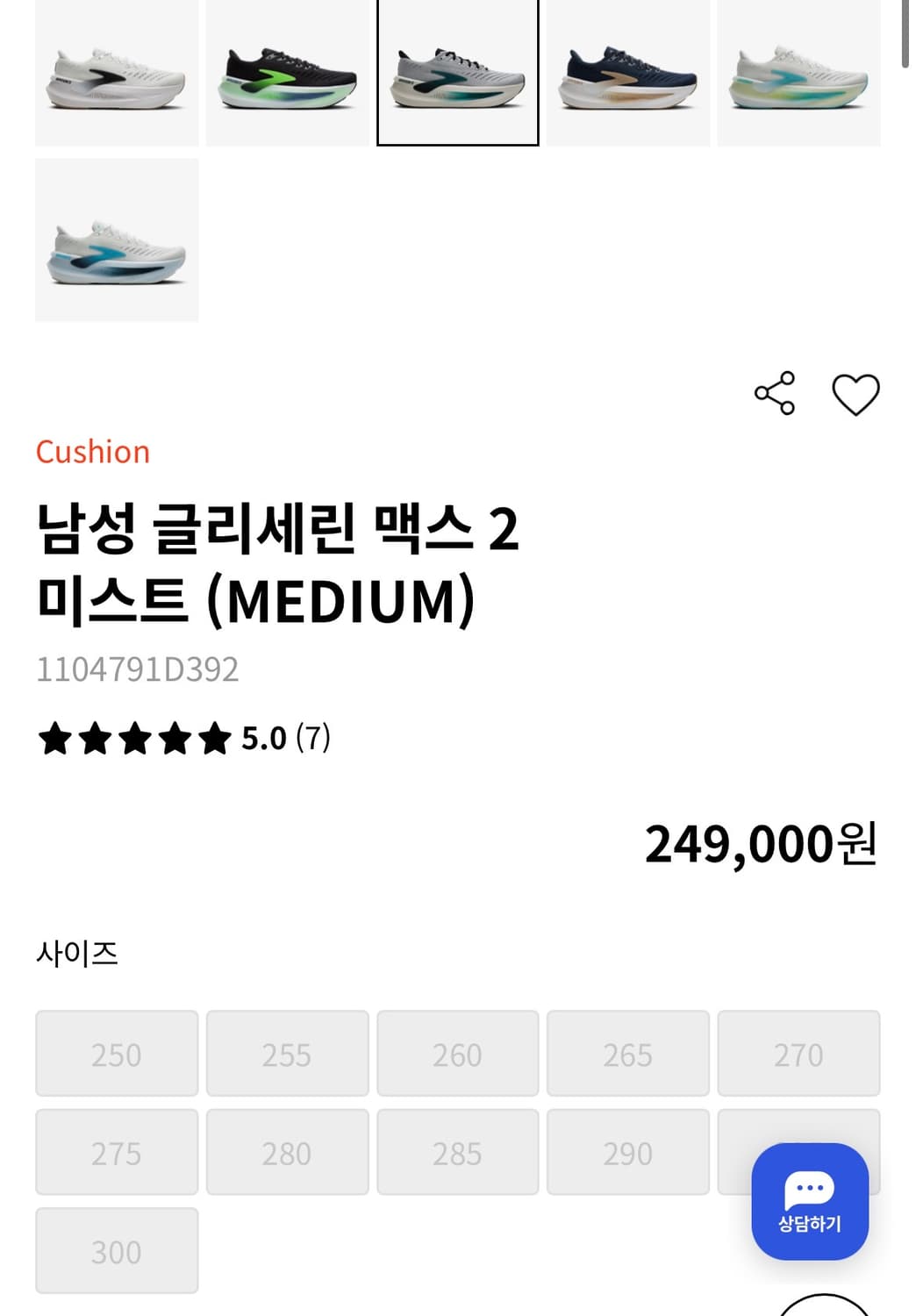Select size 290

tap(627, 1152)
